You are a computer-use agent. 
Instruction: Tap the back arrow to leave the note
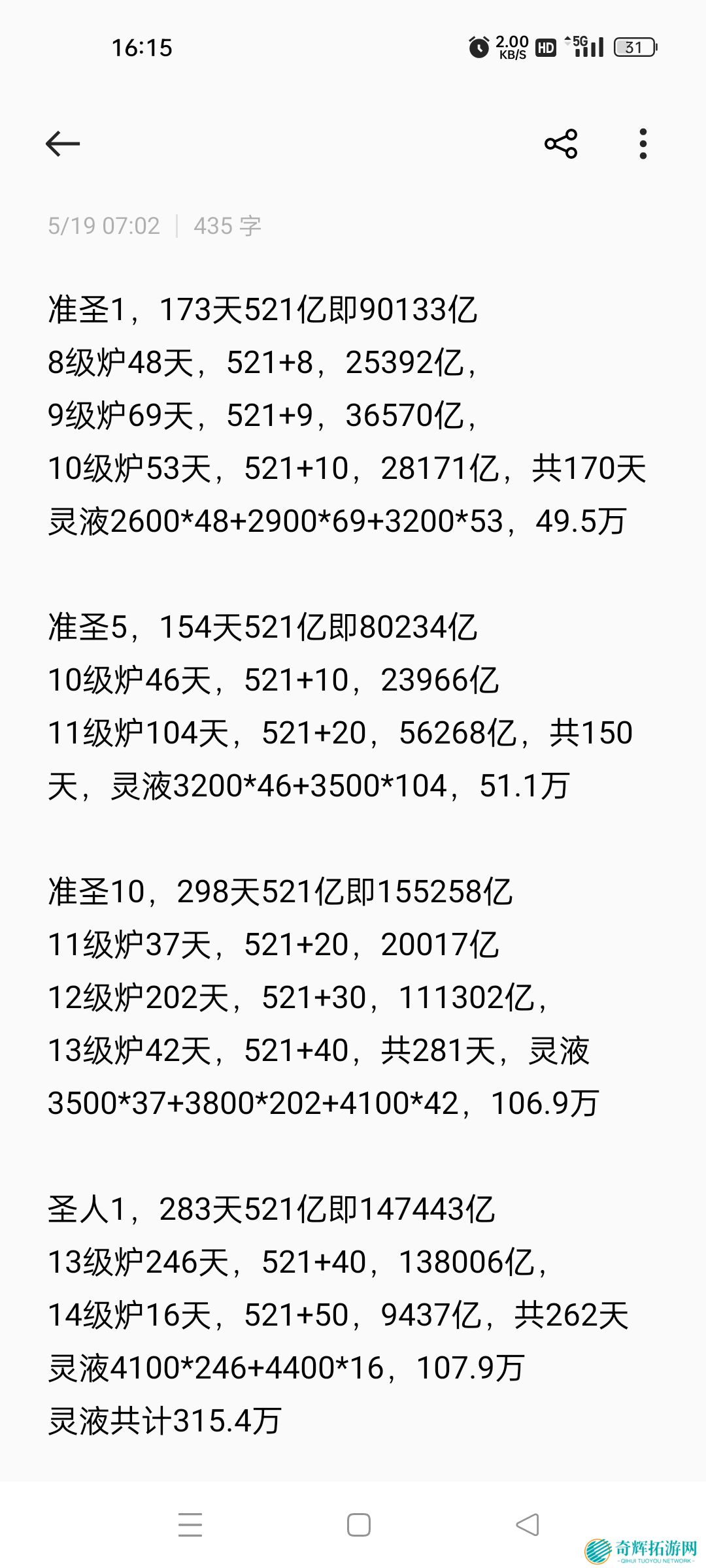(63, 144)
